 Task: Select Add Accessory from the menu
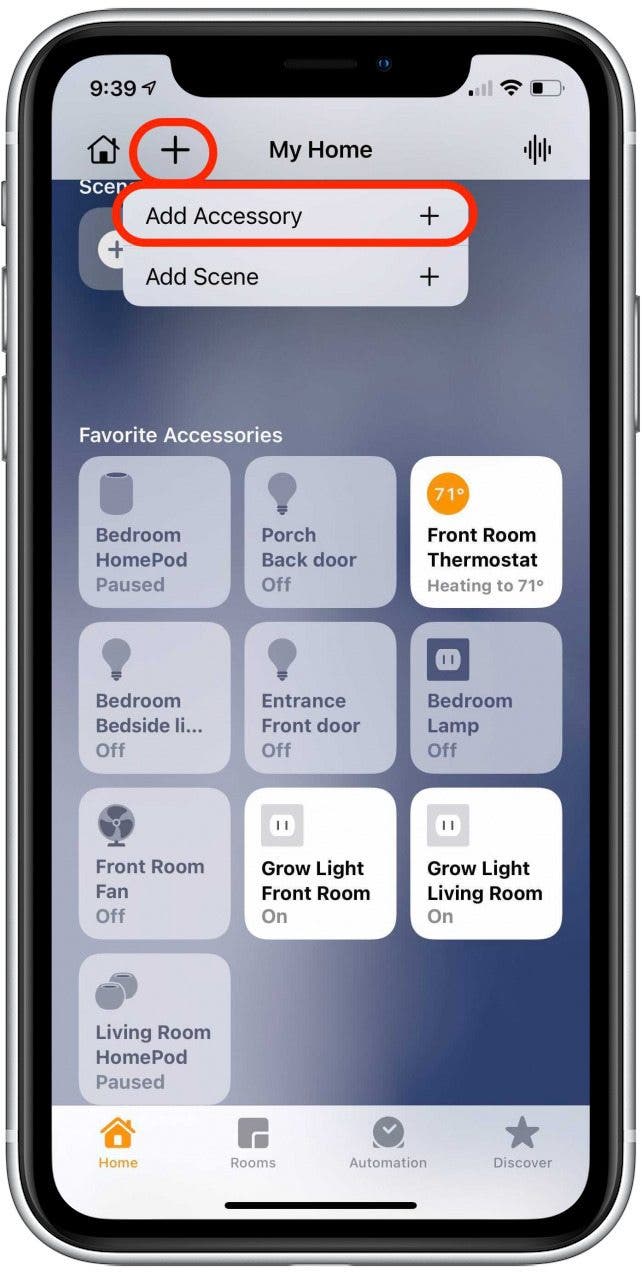tap(292, 216)
